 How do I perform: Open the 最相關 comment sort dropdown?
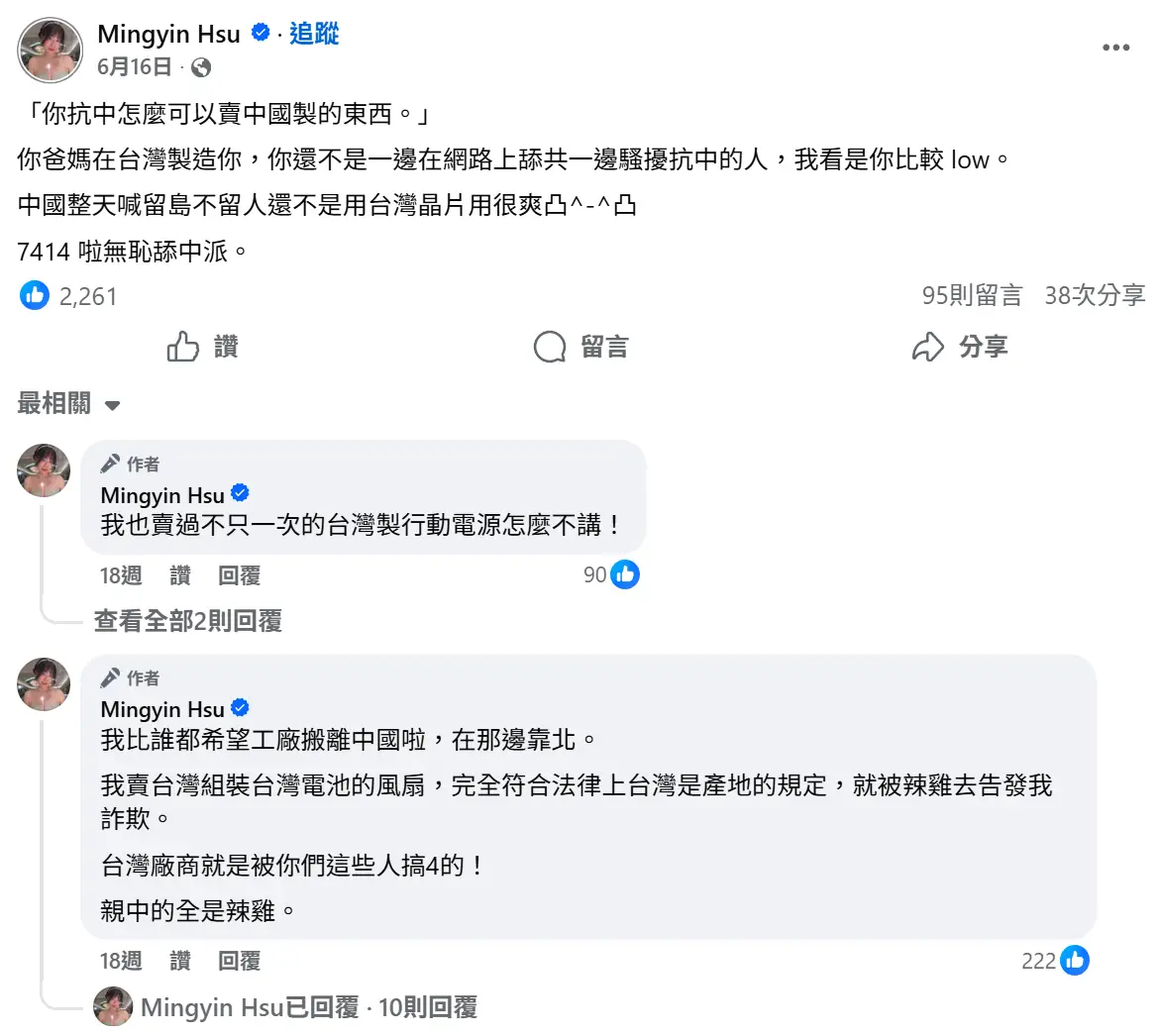click(68, 404)
